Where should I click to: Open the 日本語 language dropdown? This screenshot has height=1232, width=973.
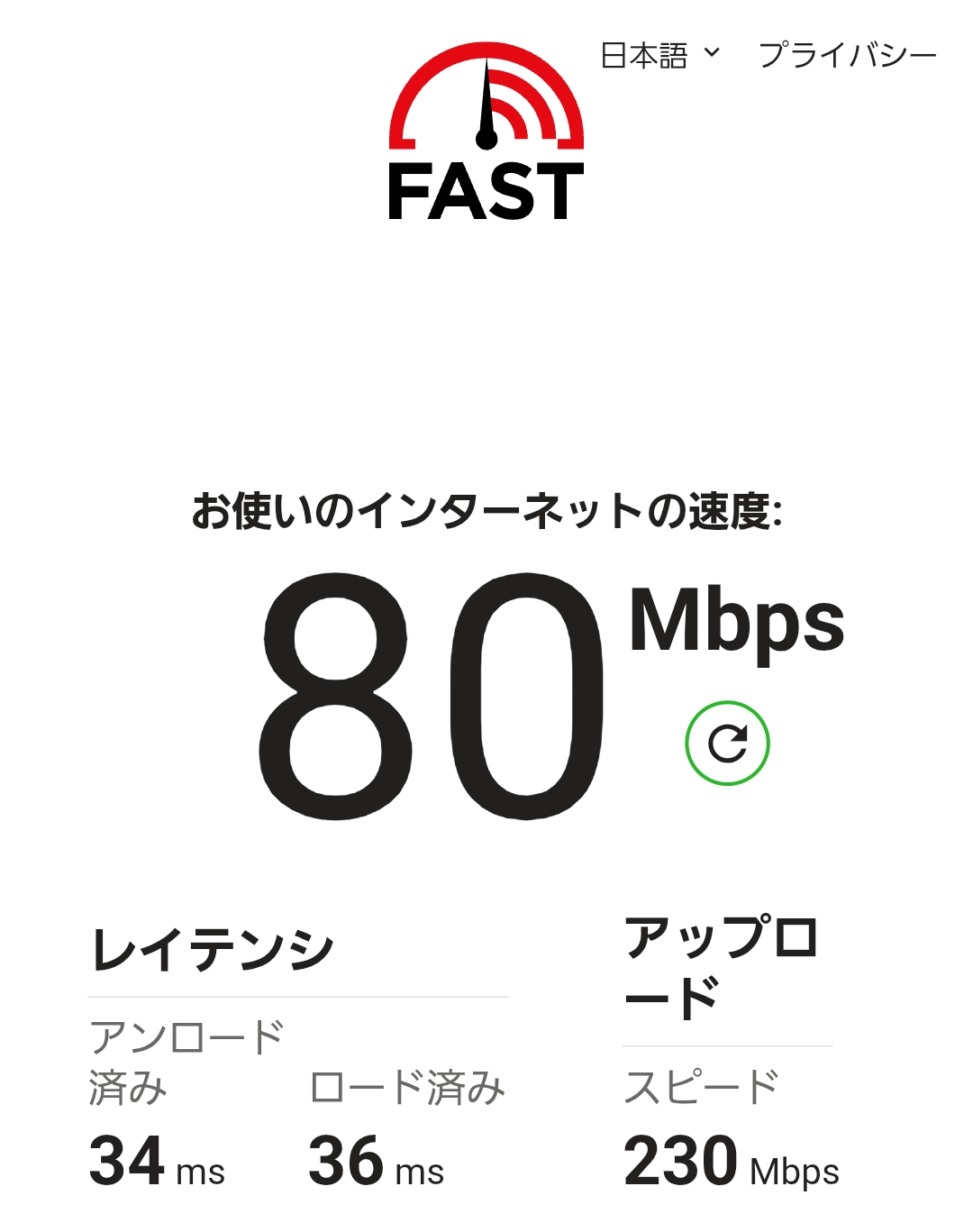coord(659,56)
